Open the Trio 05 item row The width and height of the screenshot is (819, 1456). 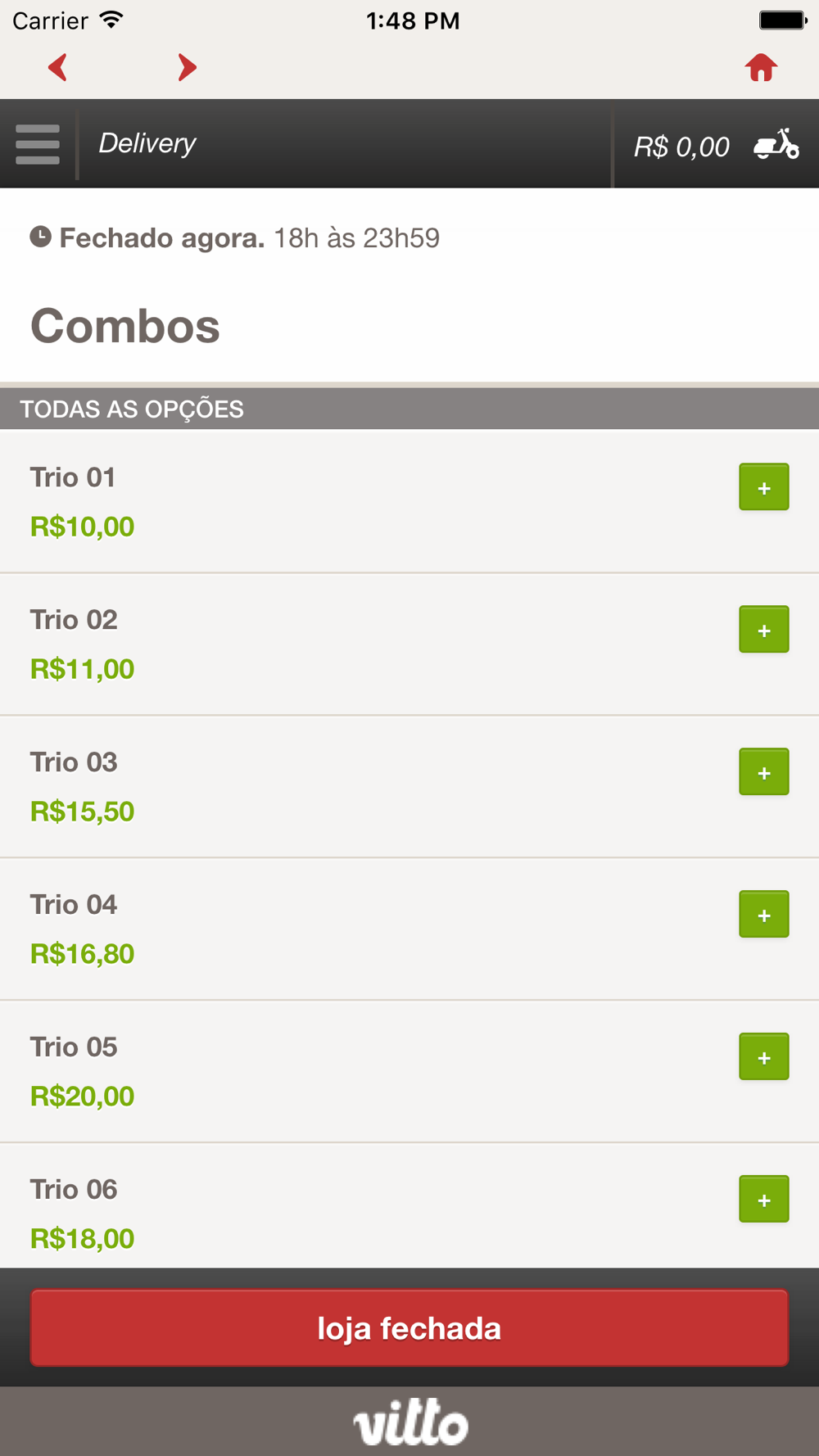click(x=409, y=1072)
